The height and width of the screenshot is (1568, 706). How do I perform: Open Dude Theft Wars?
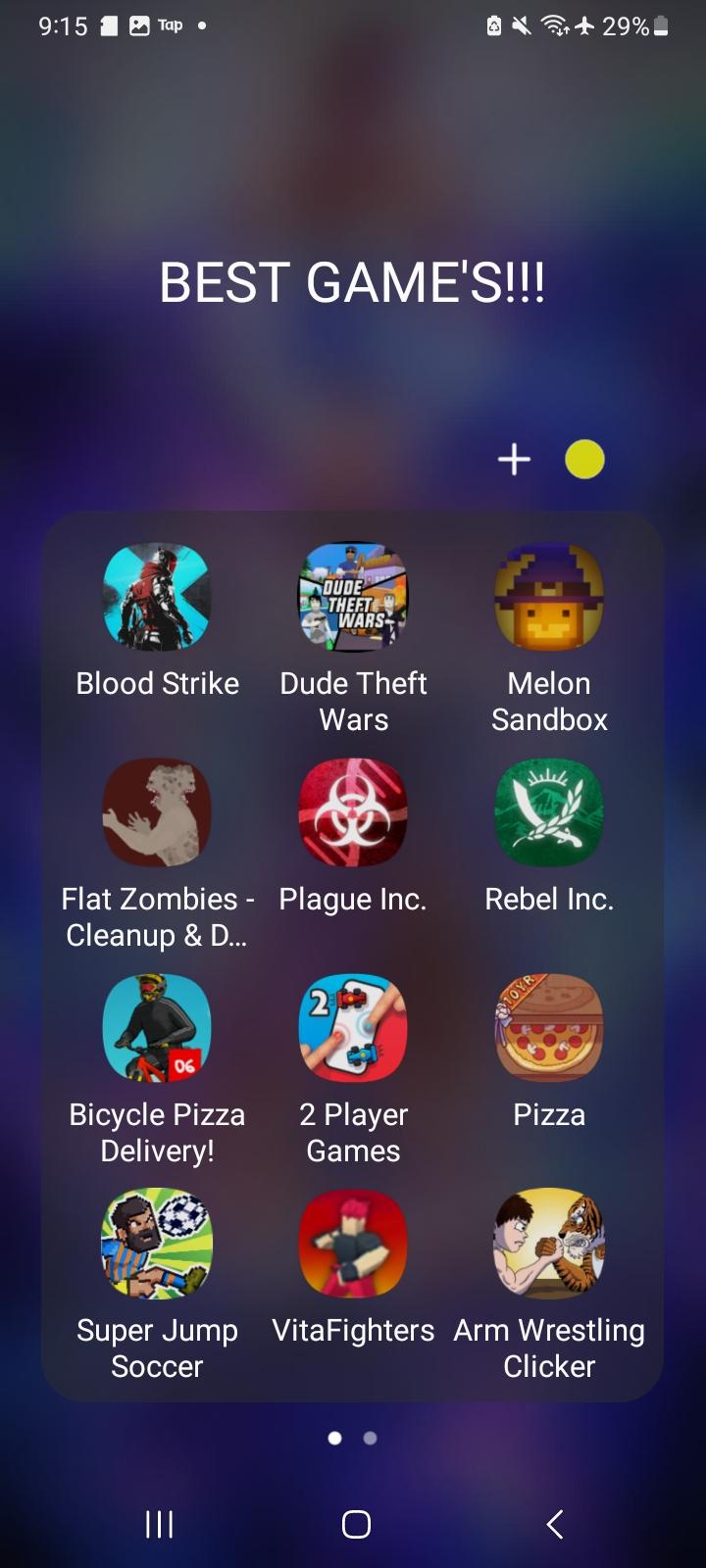(353, 597)
